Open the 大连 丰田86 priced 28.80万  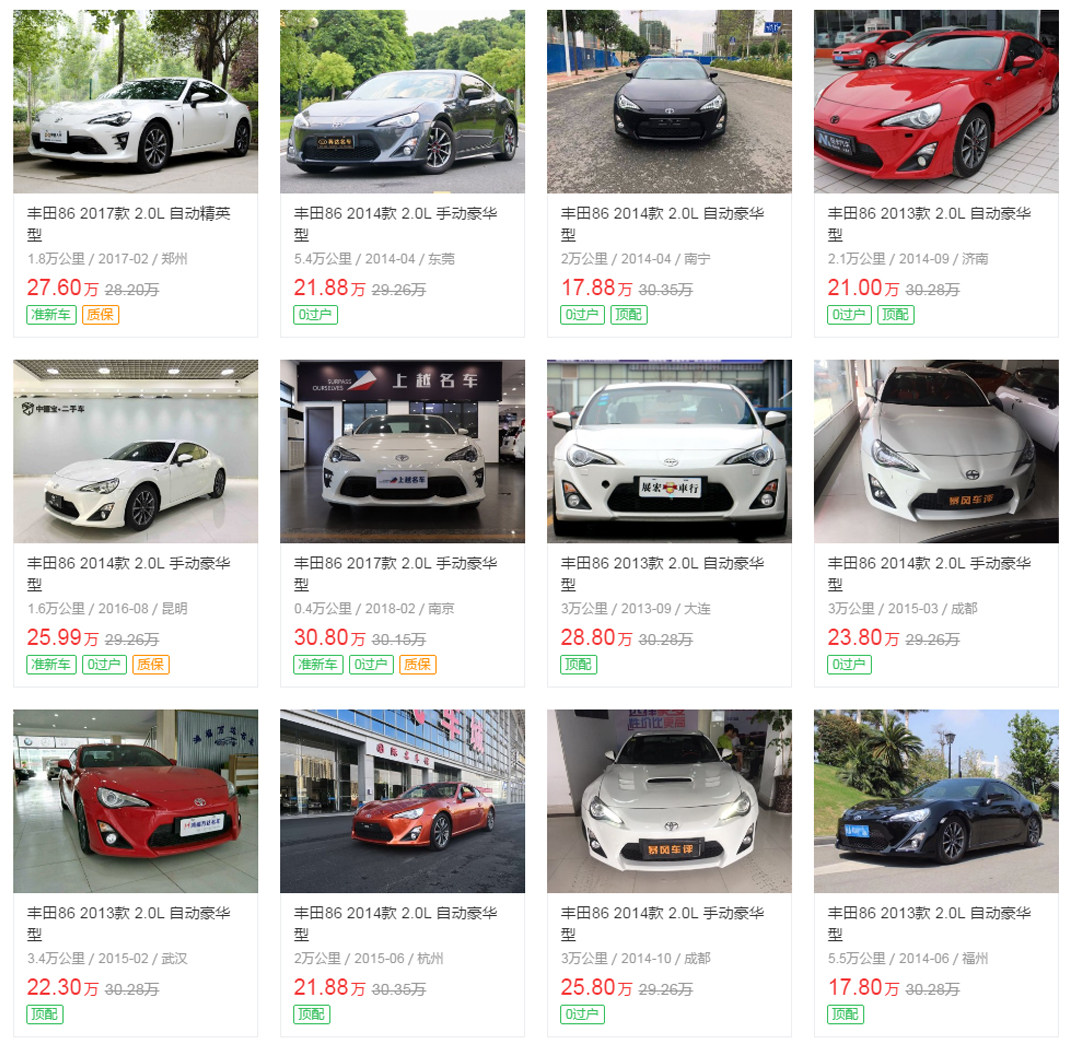click(x=669, y=452)
